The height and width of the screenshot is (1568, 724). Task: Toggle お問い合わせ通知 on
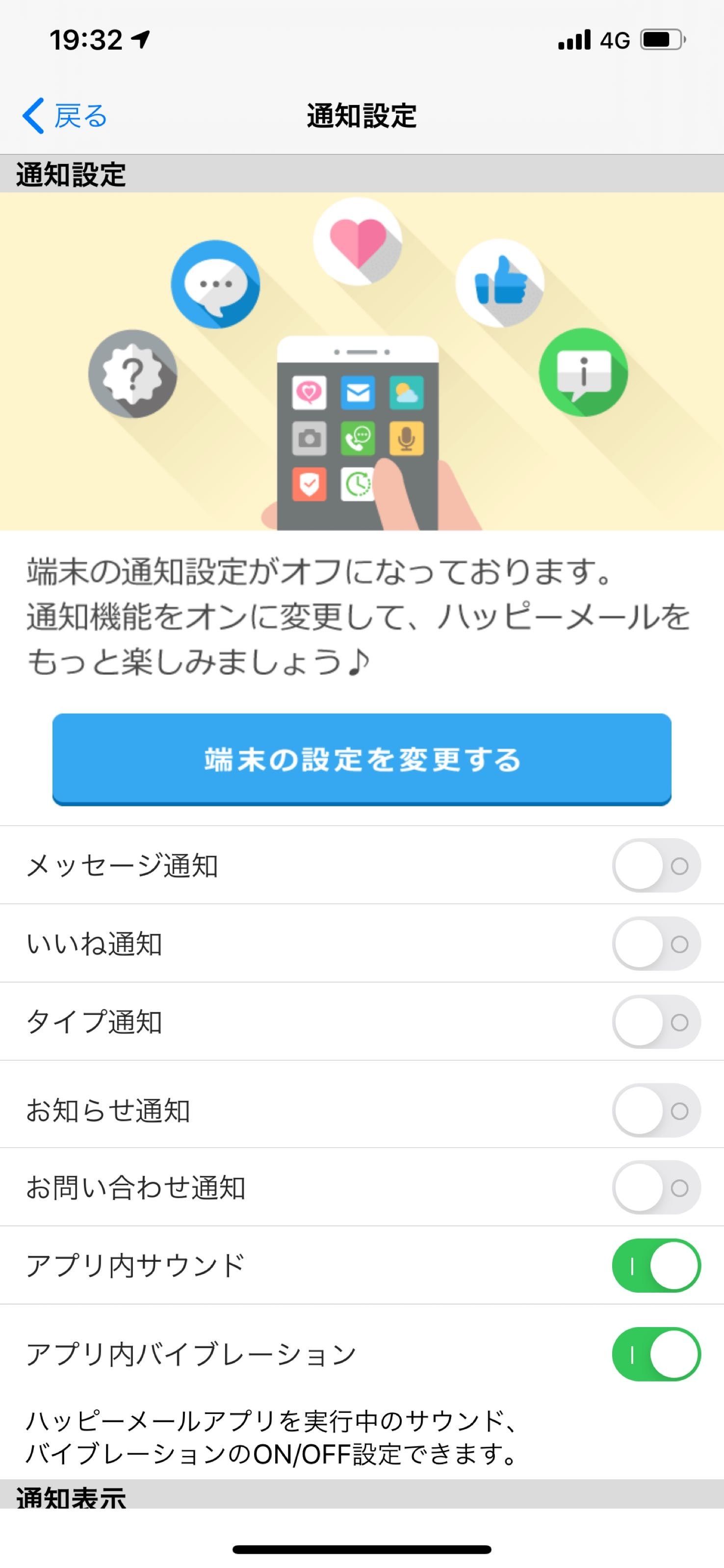point(656,1187)
